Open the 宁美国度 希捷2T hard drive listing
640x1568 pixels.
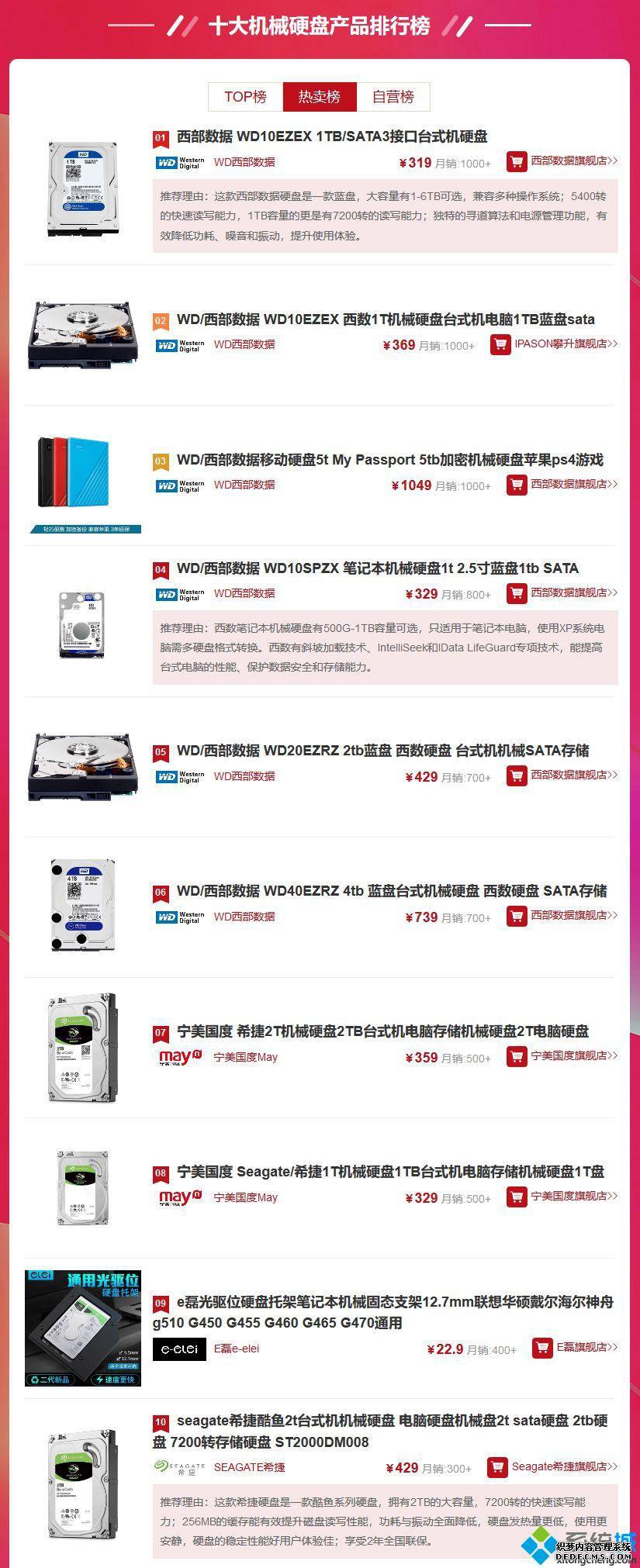click(382, 1031)
